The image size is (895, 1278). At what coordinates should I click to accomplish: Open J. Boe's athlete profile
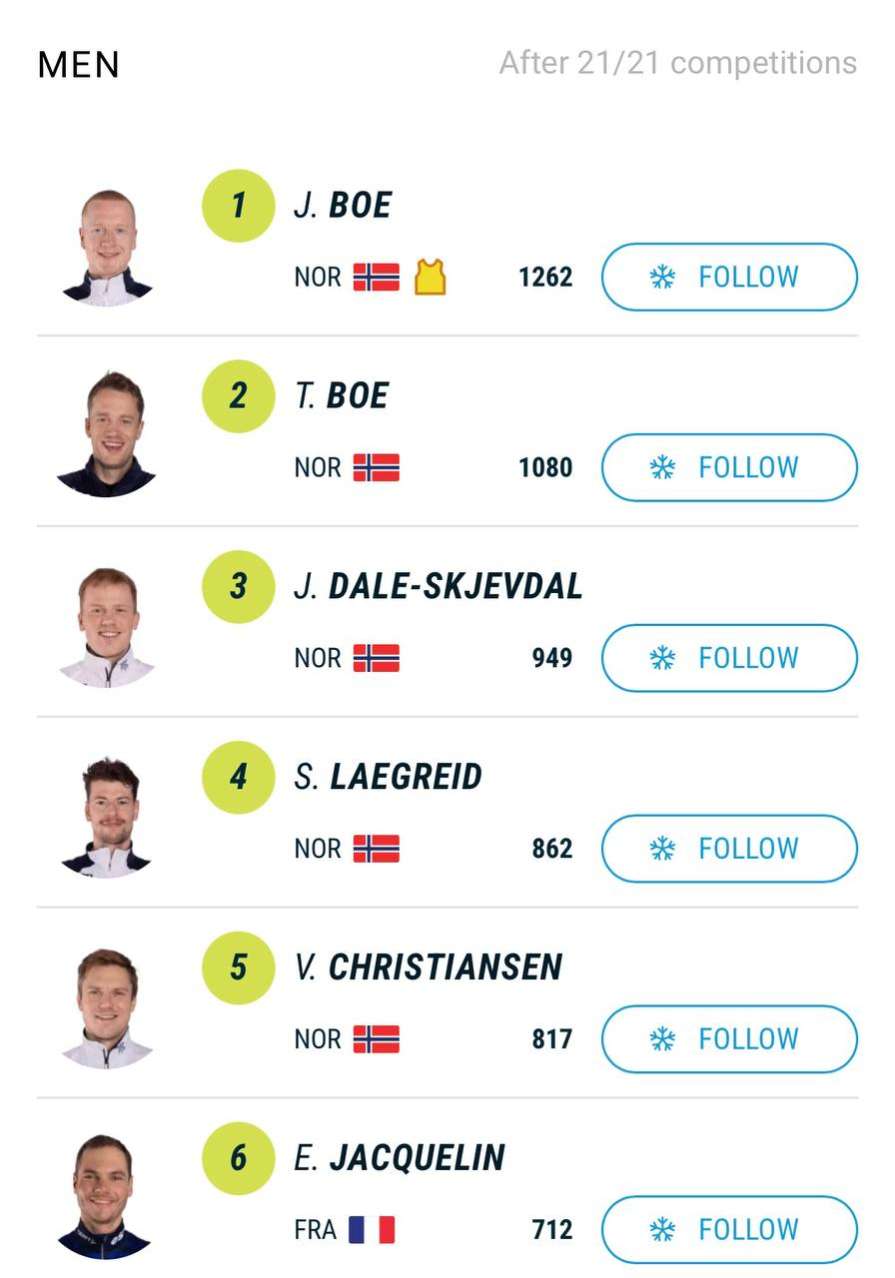tap(343, 205)
